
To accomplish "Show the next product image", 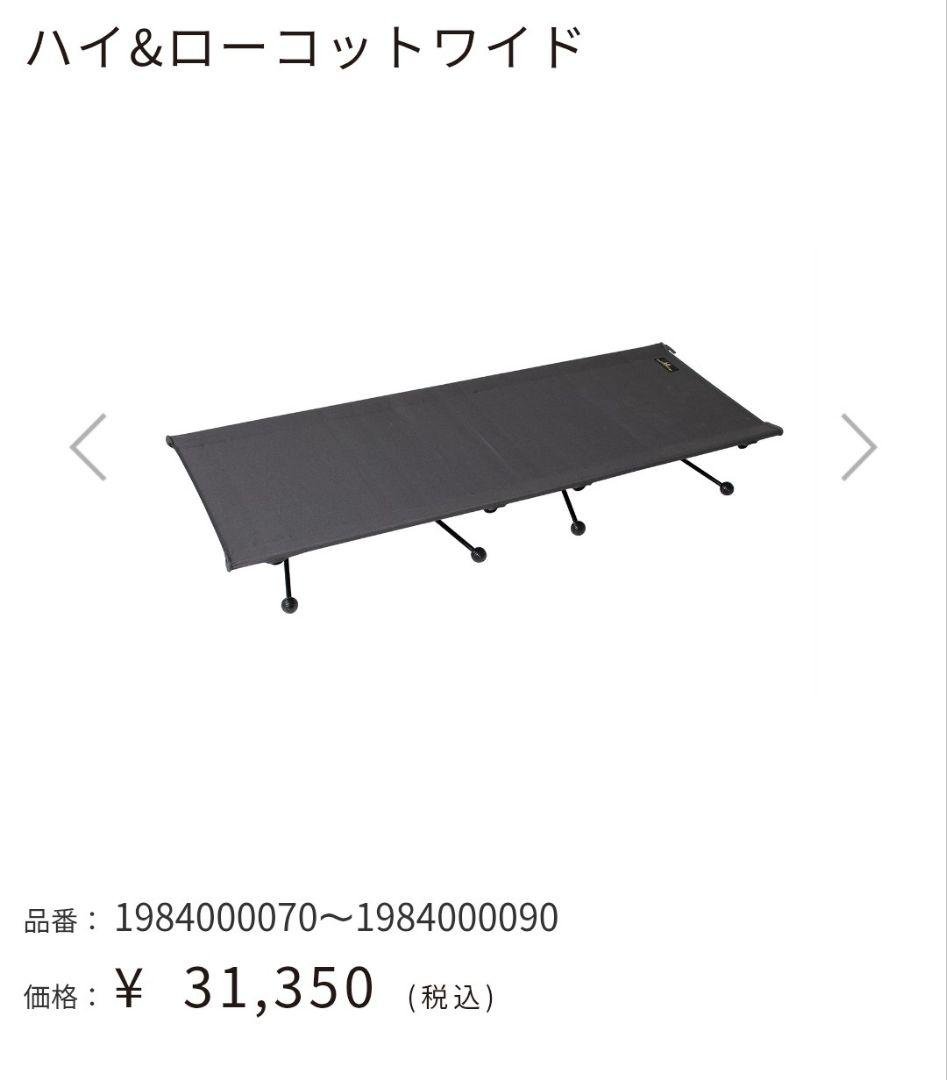I will 858,447.
